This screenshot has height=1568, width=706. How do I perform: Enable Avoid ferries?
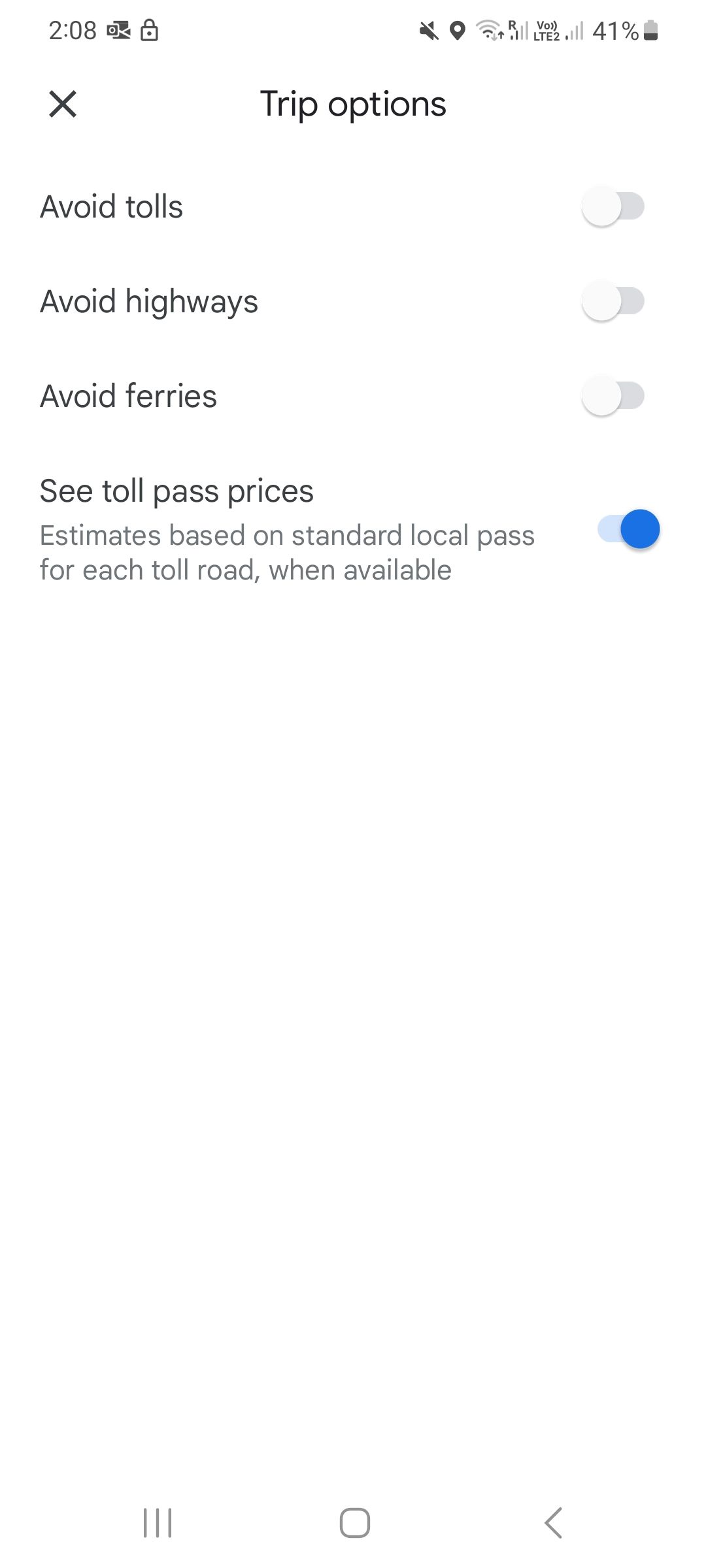pyautogui.click(x=614, y=395)
